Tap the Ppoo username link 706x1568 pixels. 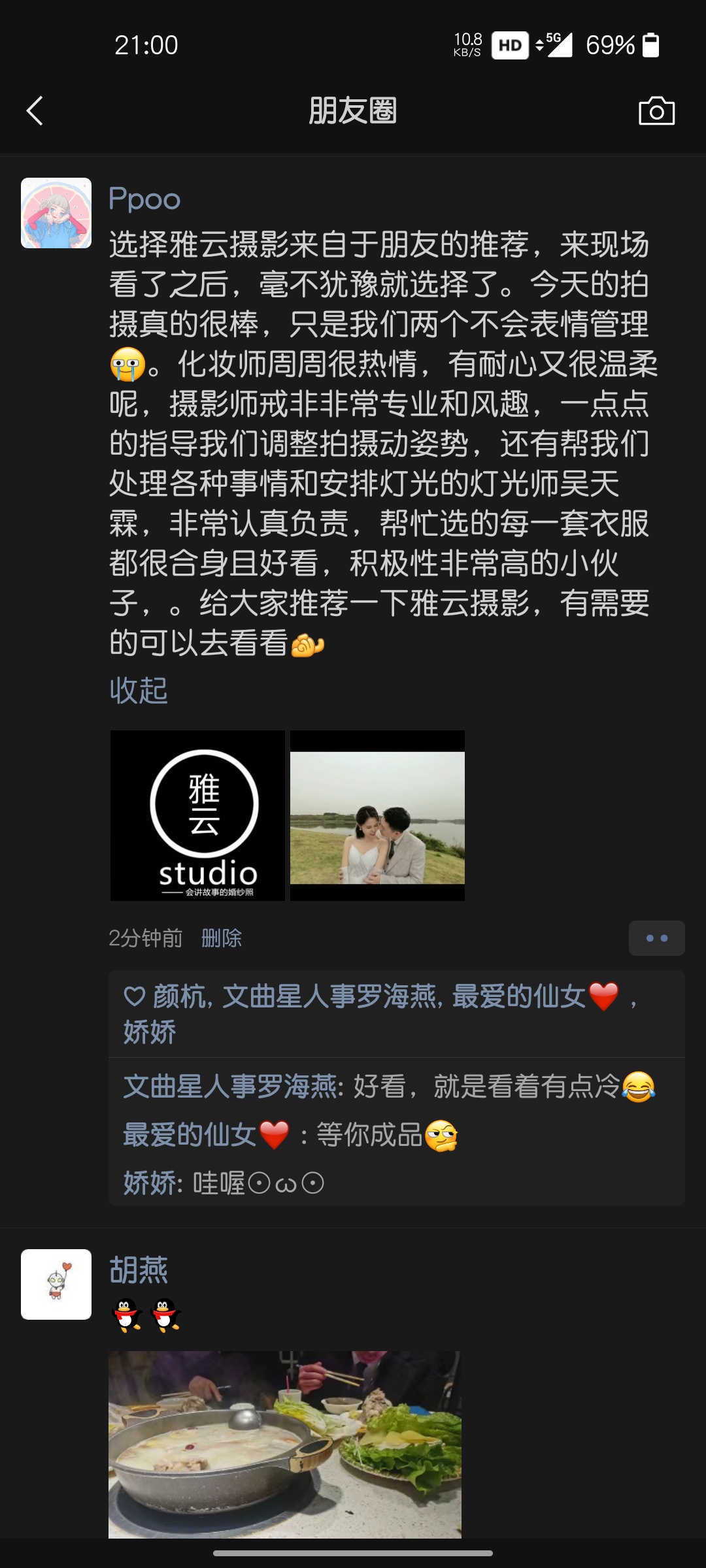click(144, 199)
